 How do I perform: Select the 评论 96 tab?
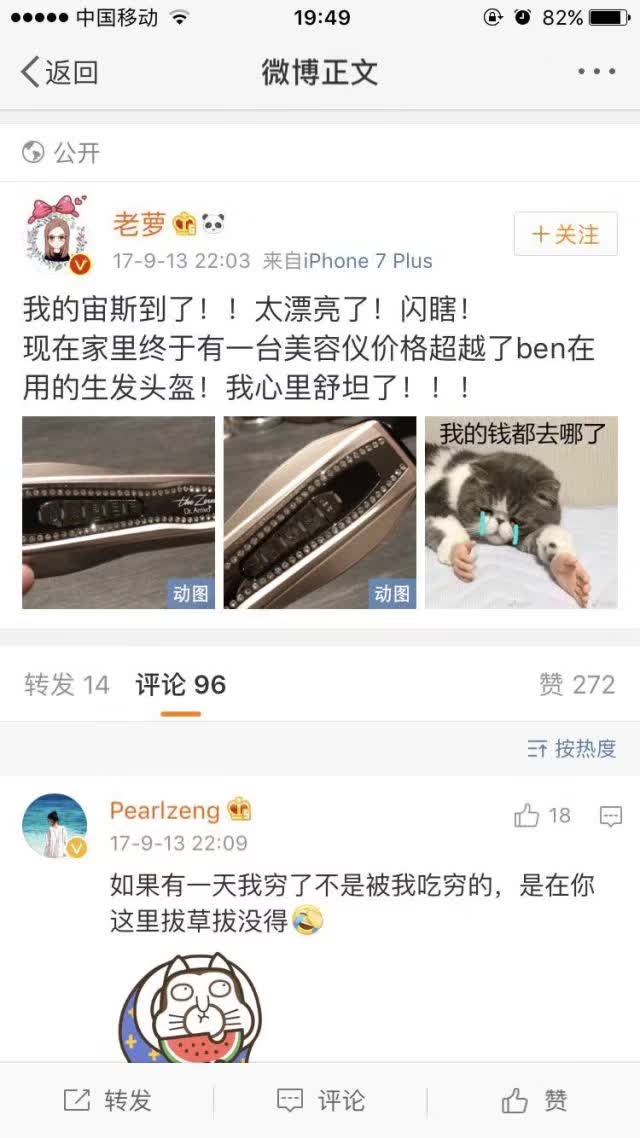pyautogui.click(x=181, y=685)
